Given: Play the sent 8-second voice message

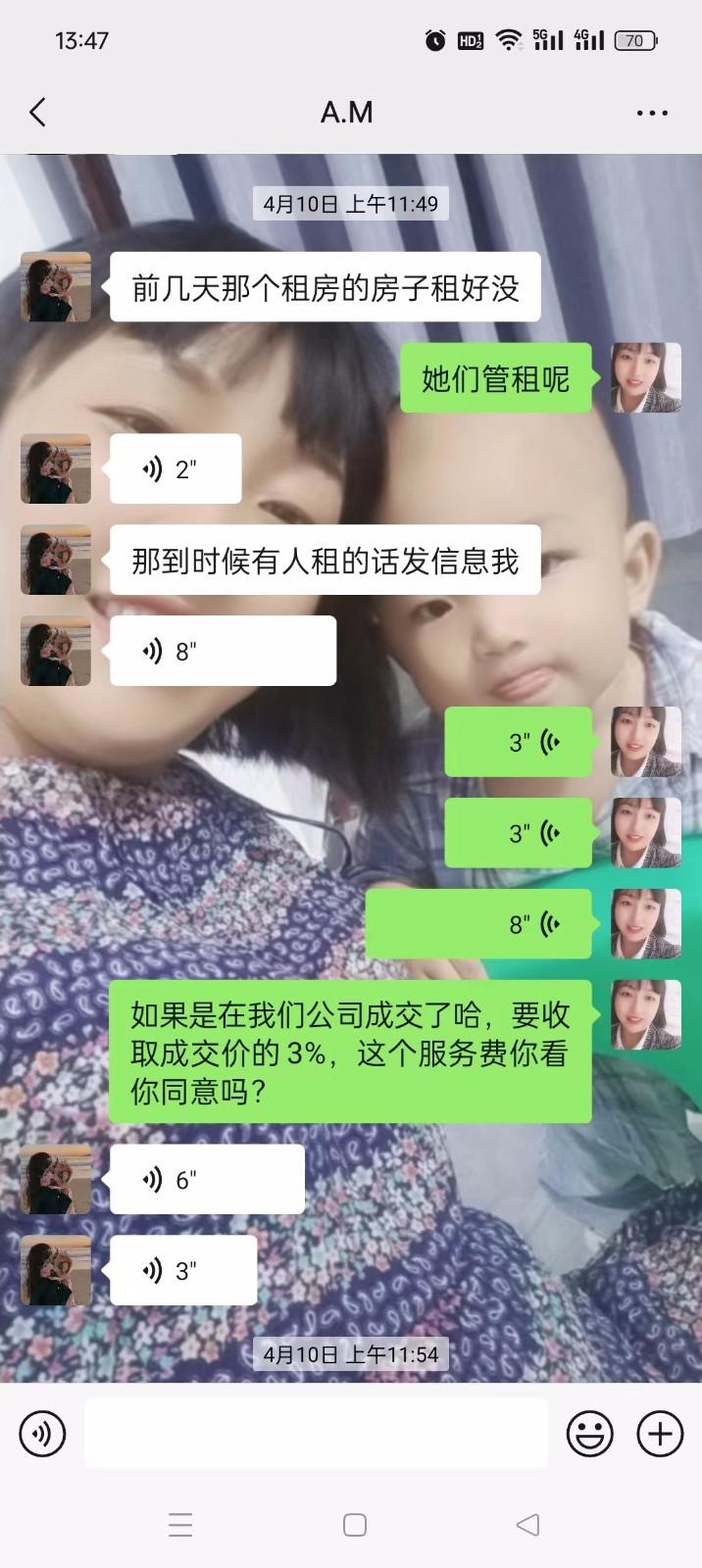Looking at the screenshot, I should pyautogui.click(x=478, y=924).
